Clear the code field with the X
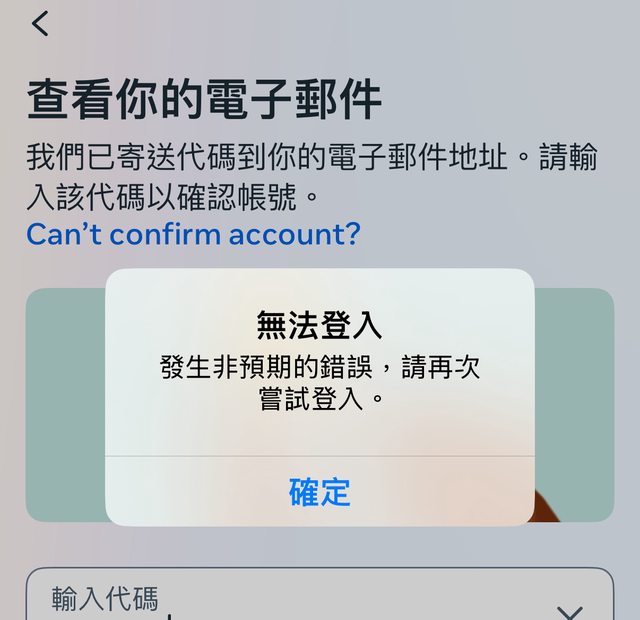This screenshot has height=620, width=640. [x=570, y=611]
